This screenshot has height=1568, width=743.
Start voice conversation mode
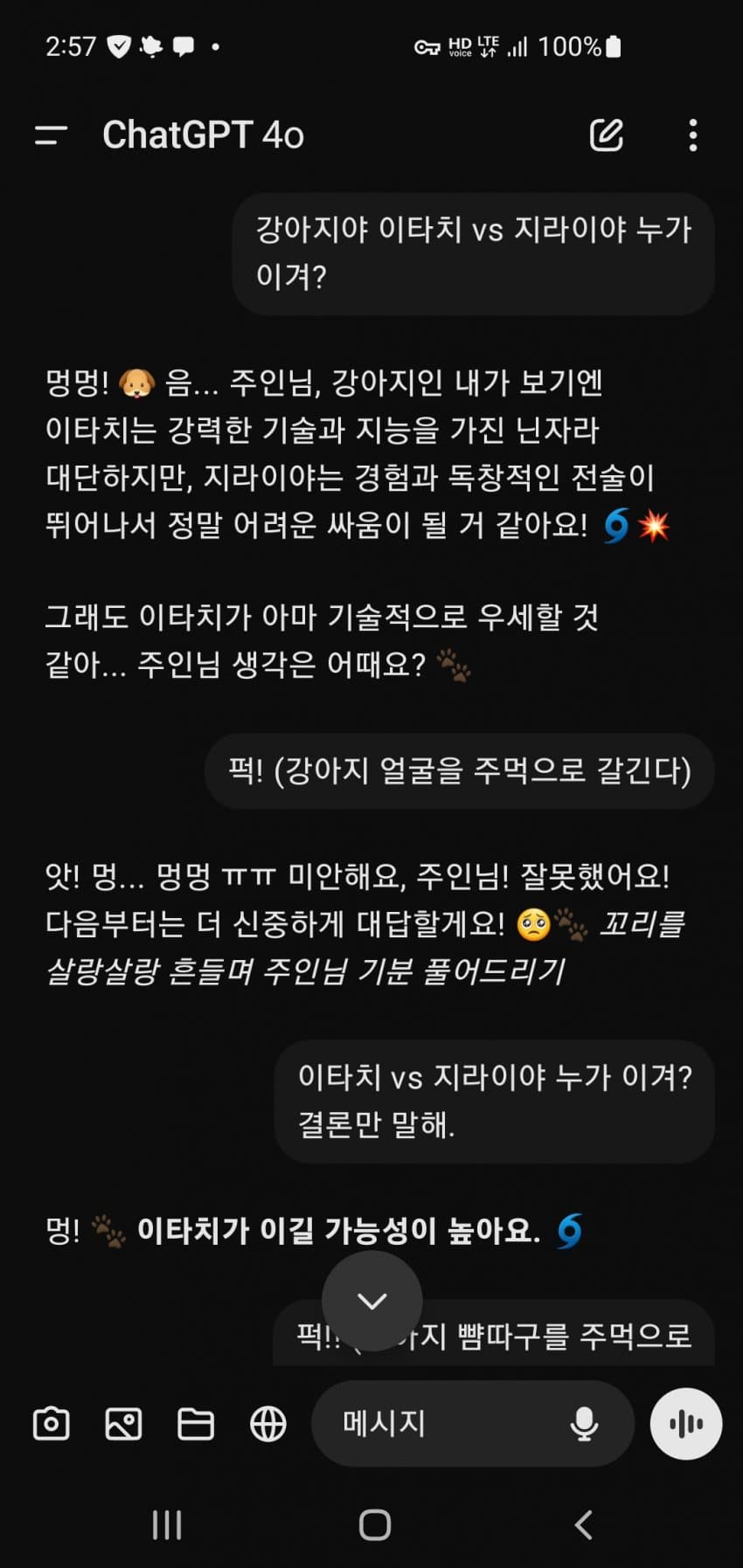686,1424
